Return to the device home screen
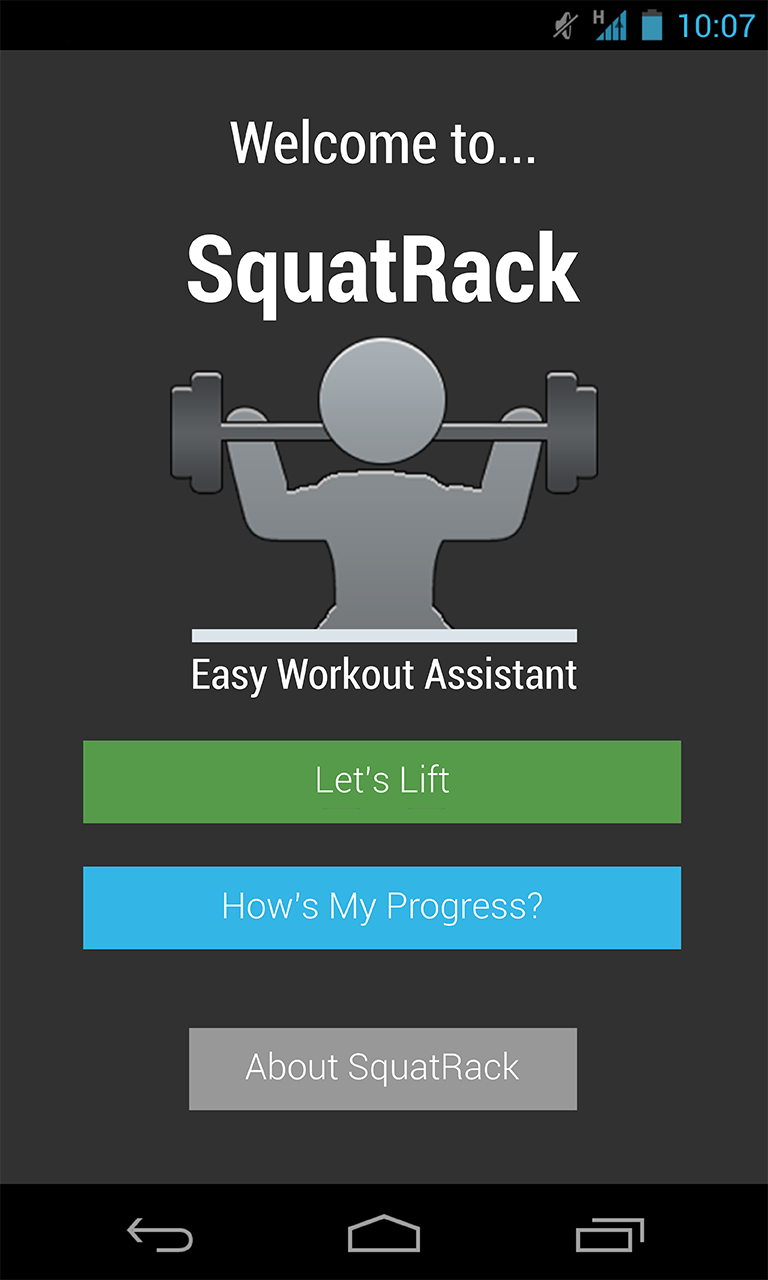 (x=384, y=1236)
